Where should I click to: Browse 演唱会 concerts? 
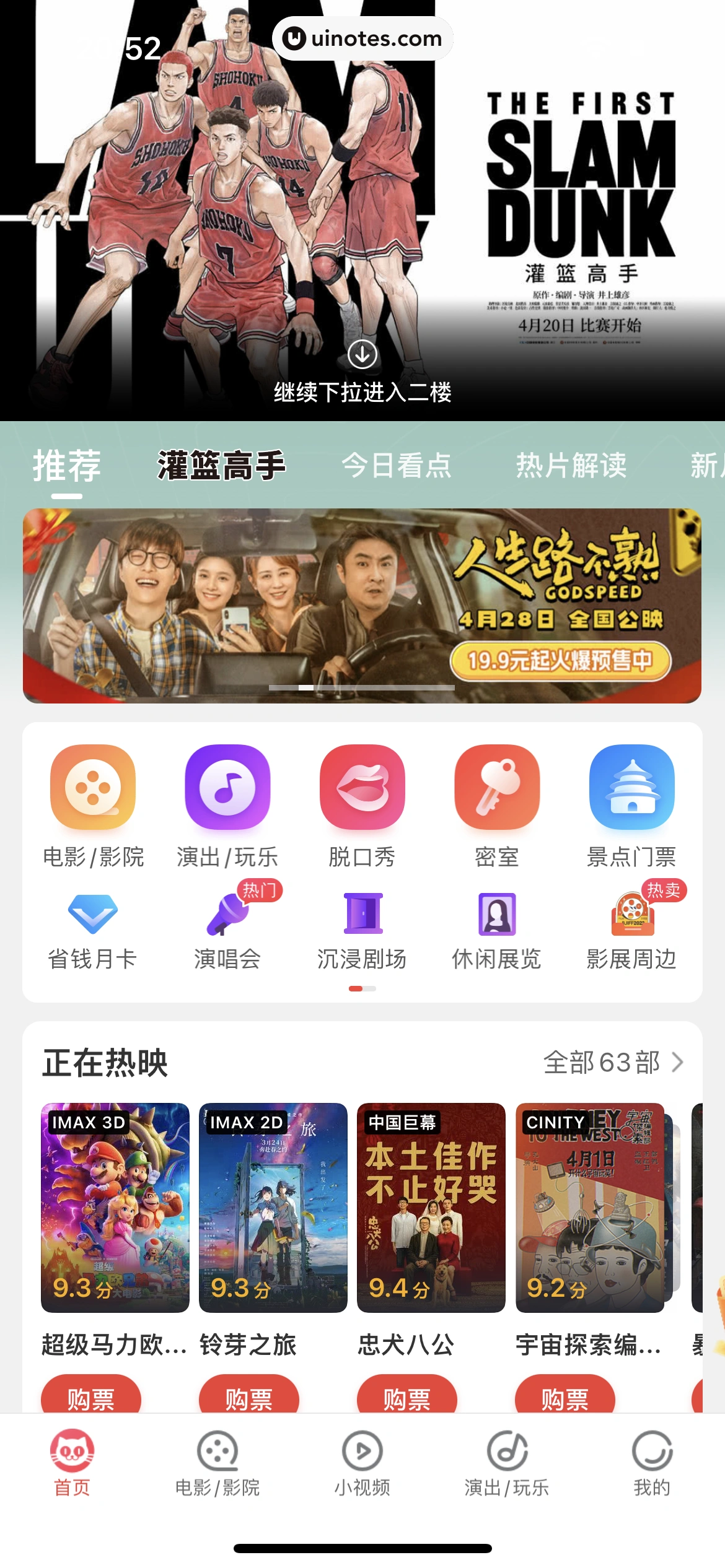[x=227, y=930]
